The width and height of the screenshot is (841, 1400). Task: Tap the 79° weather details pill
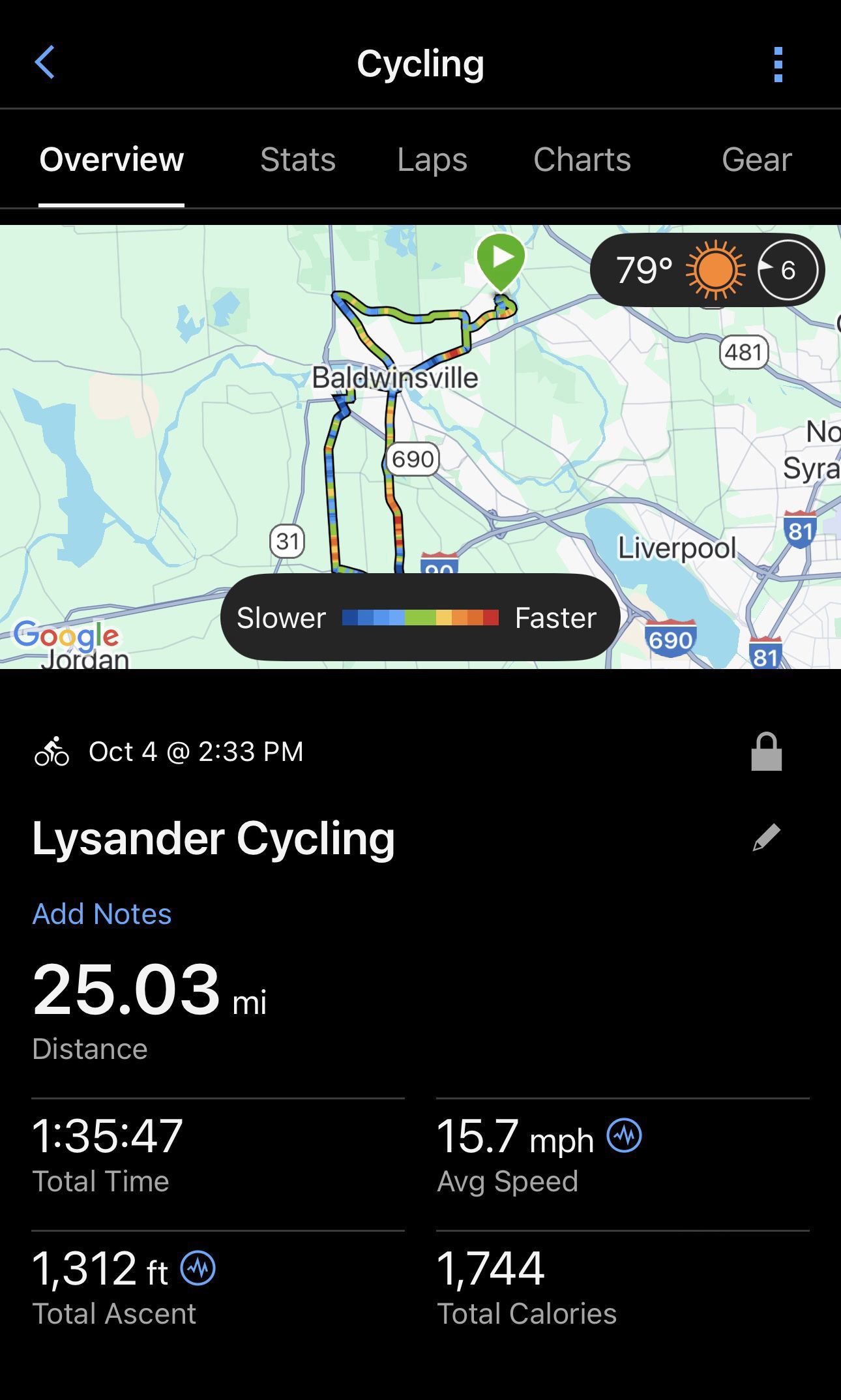[x=707, y=270]
